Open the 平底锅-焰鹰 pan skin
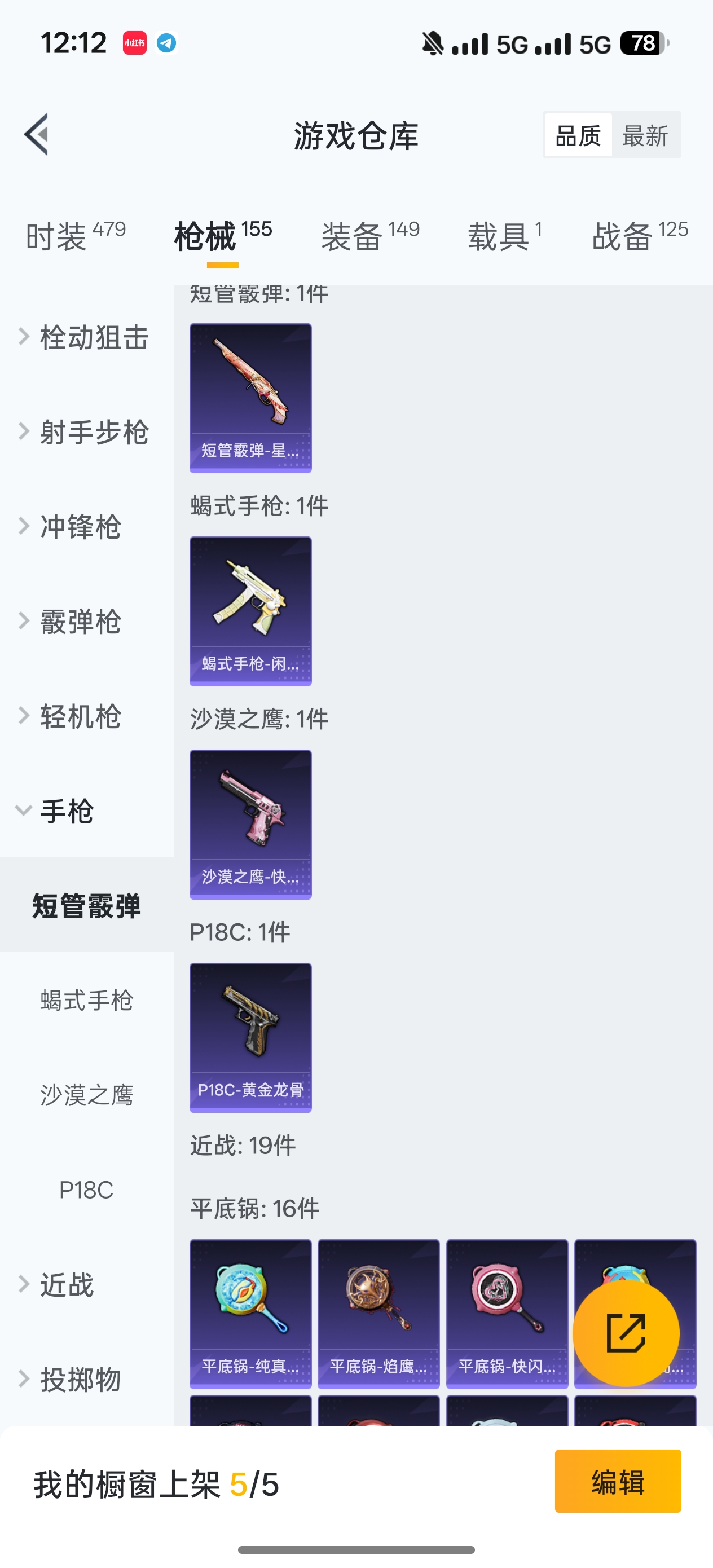Image resolution: width=713 pixels, height=1568 pixels. [x=378, y=1314]
